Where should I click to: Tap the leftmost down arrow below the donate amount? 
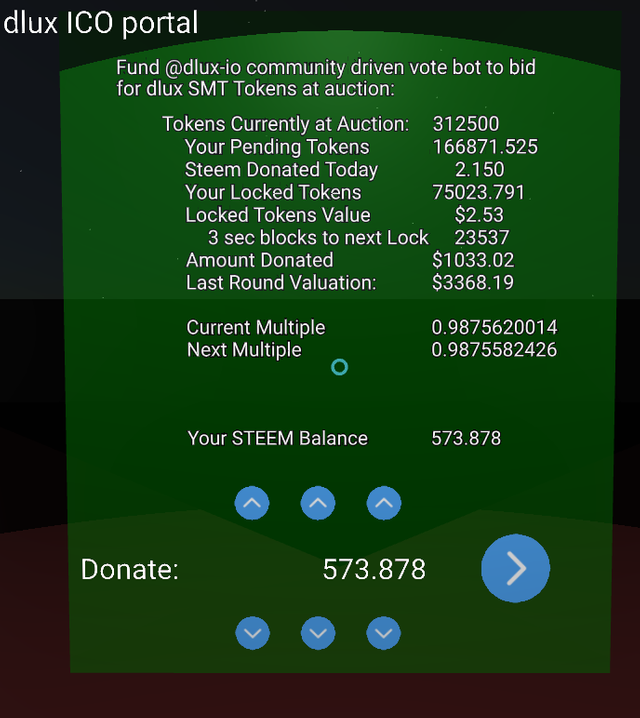252,632
